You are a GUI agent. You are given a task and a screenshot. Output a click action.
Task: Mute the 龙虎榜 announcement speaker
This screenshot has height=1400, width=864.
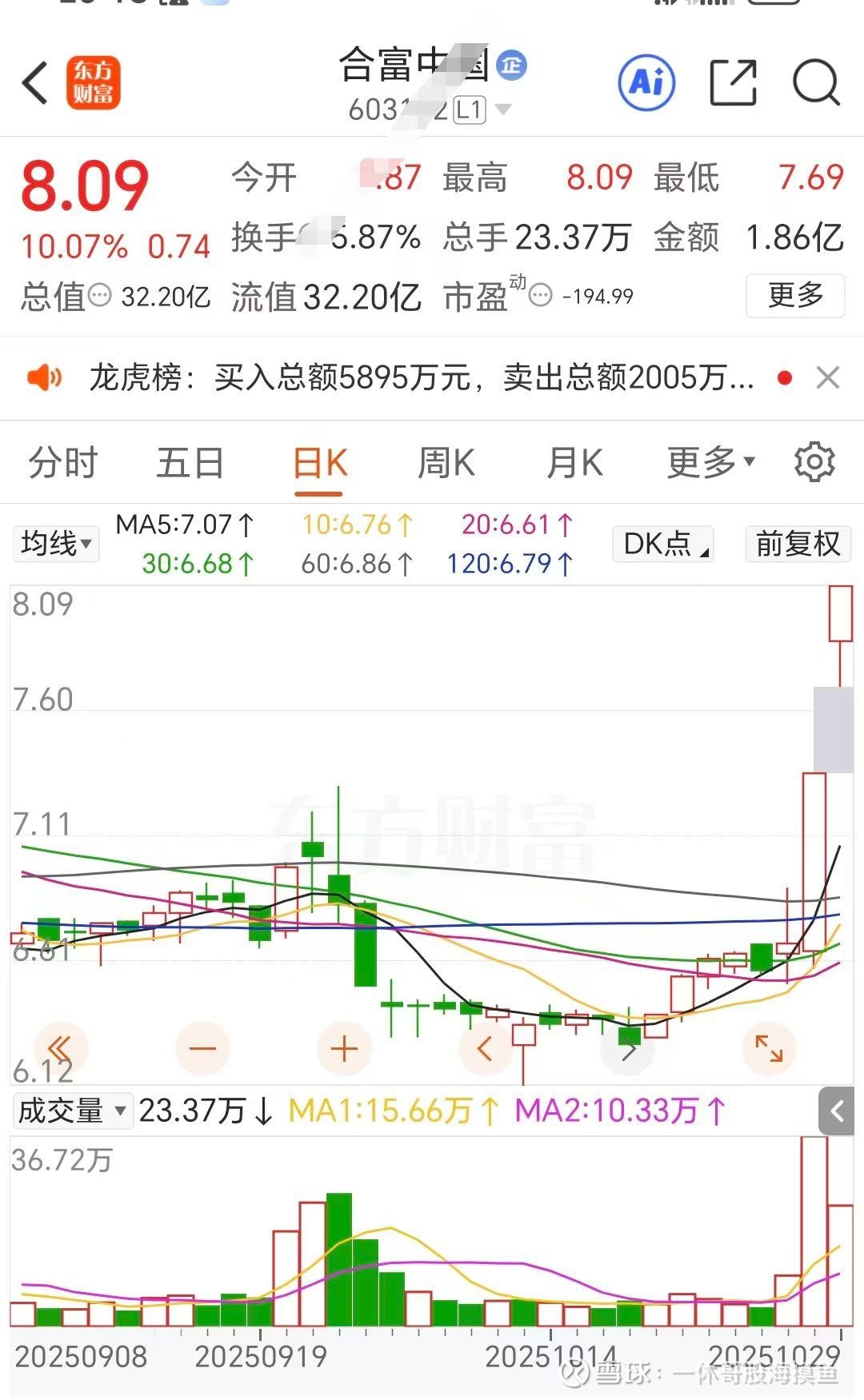point(44,377)
